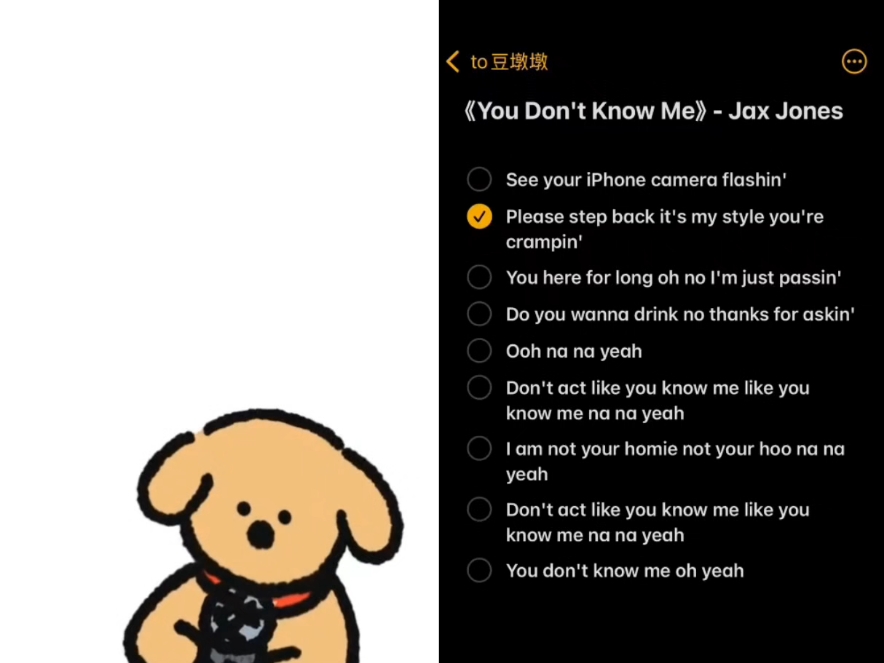
Task: Tick 'You don't know me oh yeah'
Action: coord(480,571)
